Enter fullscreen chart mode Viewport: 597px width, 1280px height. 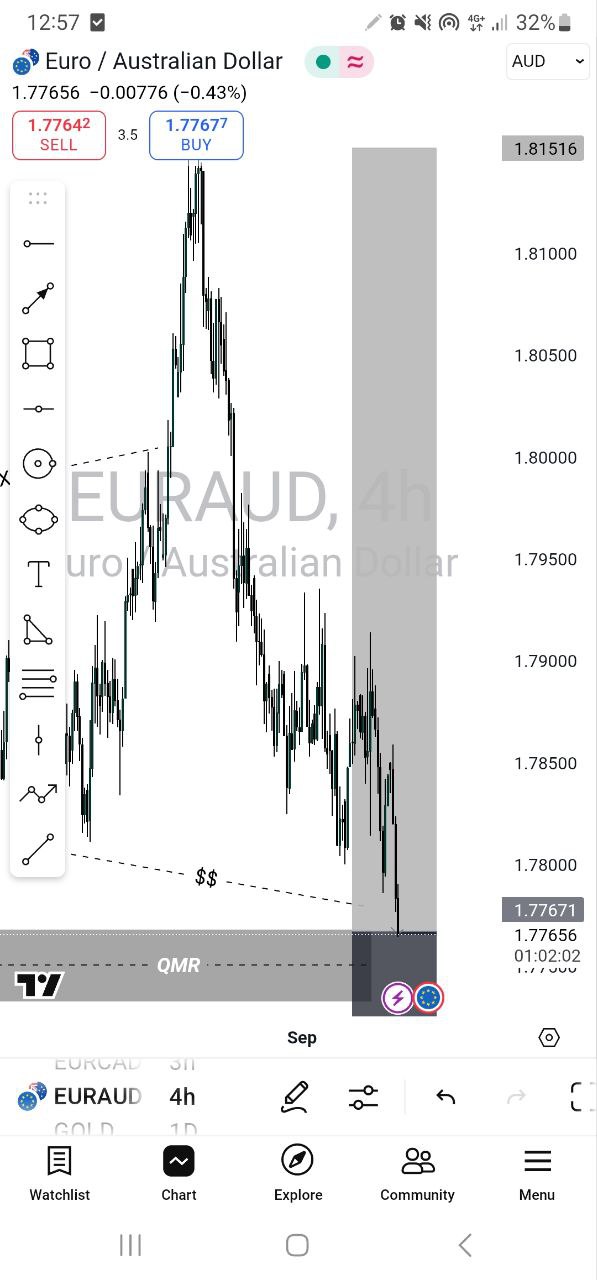582,1097
